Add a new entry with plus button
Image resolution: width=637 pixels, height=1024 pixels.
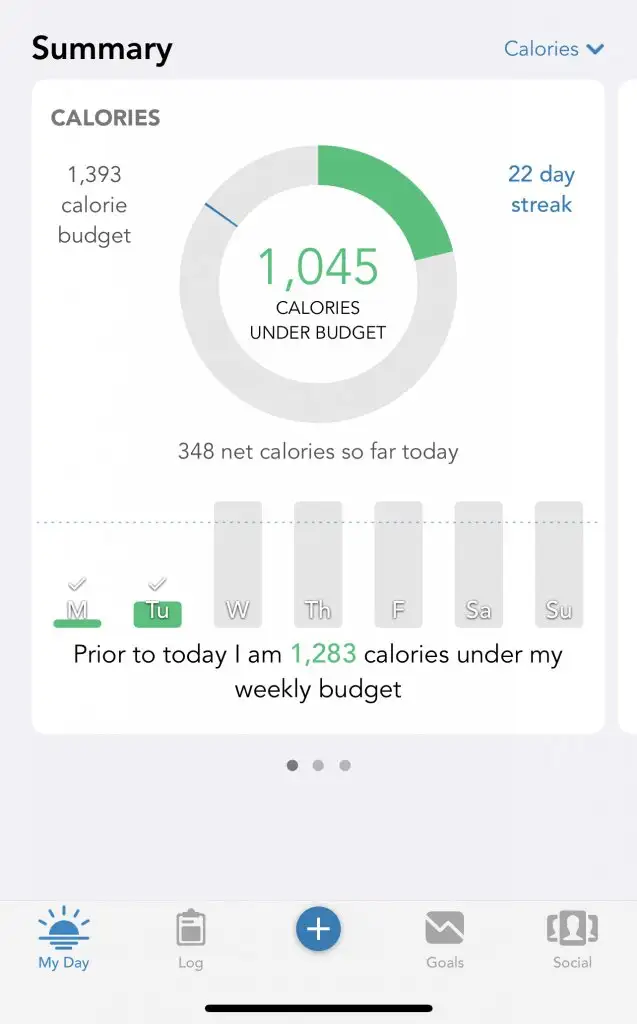(x=318, y=930)
